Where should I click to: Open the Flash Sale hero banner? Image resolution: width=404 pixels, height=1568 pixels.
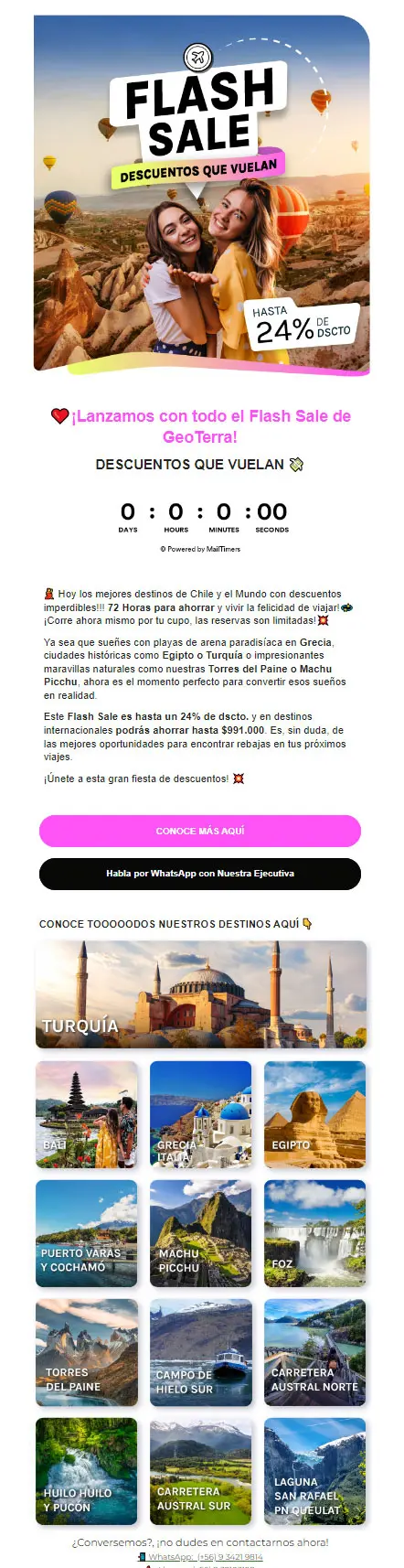point(201,195)
